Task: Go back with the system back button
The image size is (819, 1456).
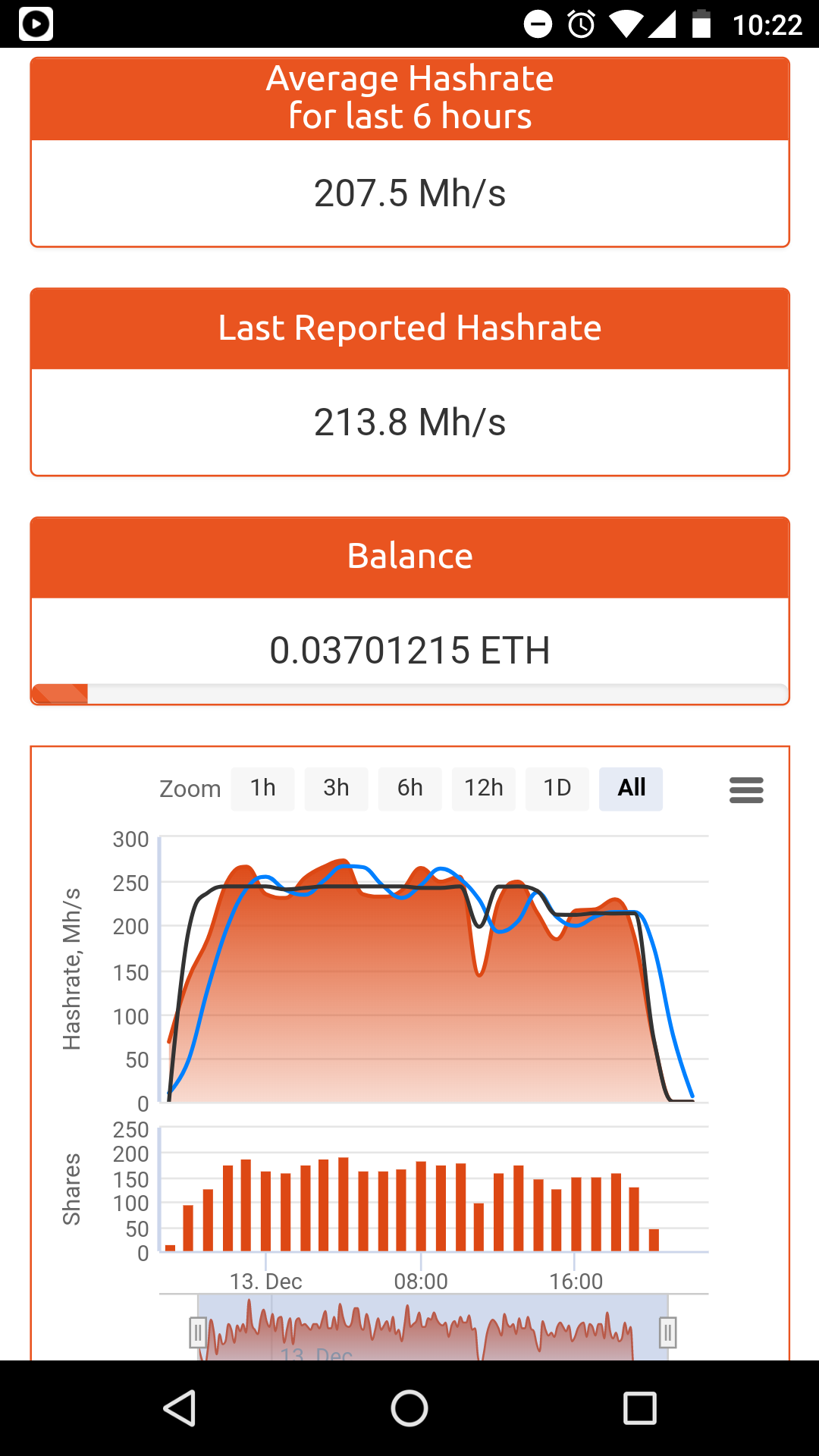Action: 180,1408
